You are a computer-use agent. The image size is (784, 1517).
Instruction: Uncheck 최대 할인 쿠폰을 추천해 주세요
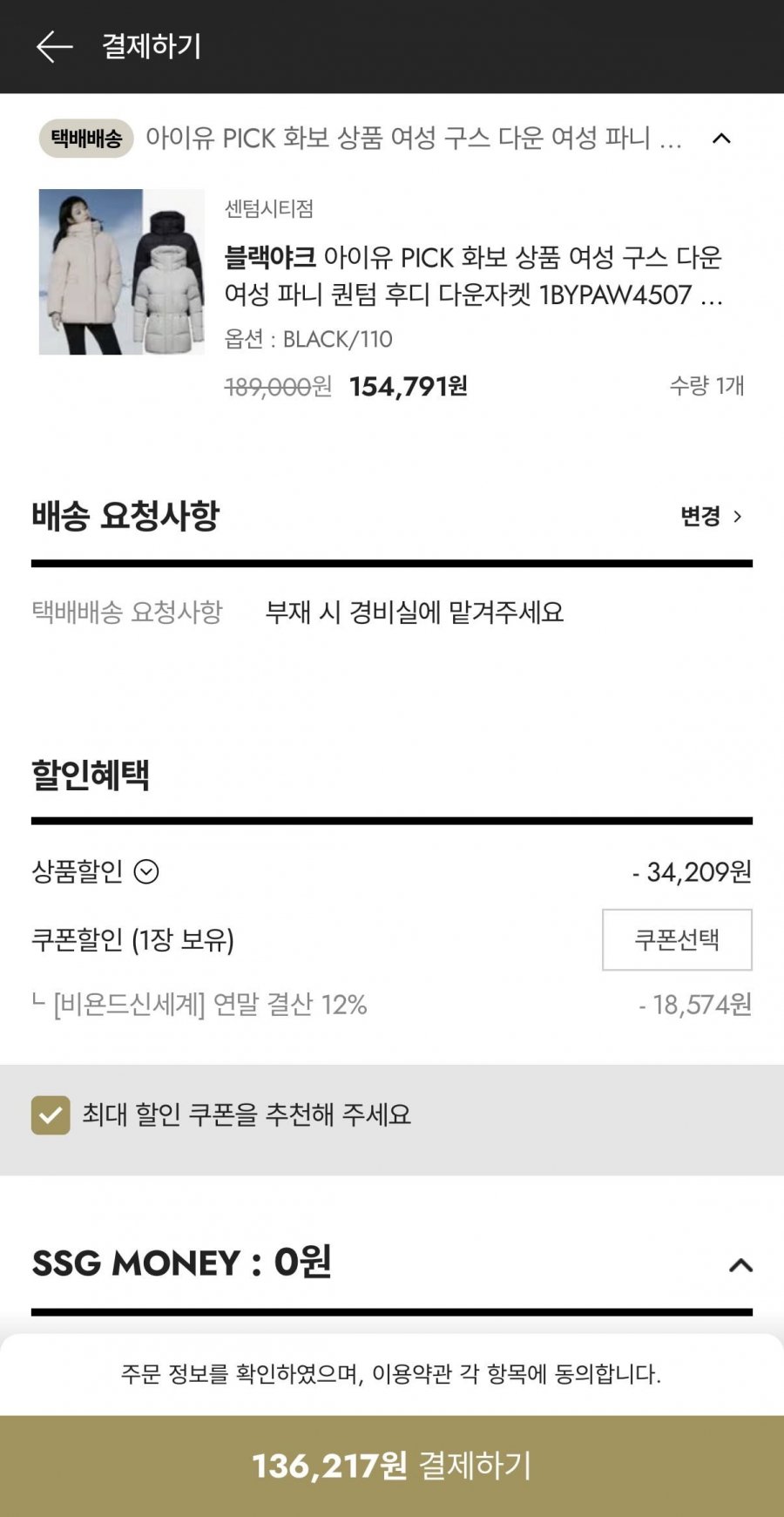51,1115
